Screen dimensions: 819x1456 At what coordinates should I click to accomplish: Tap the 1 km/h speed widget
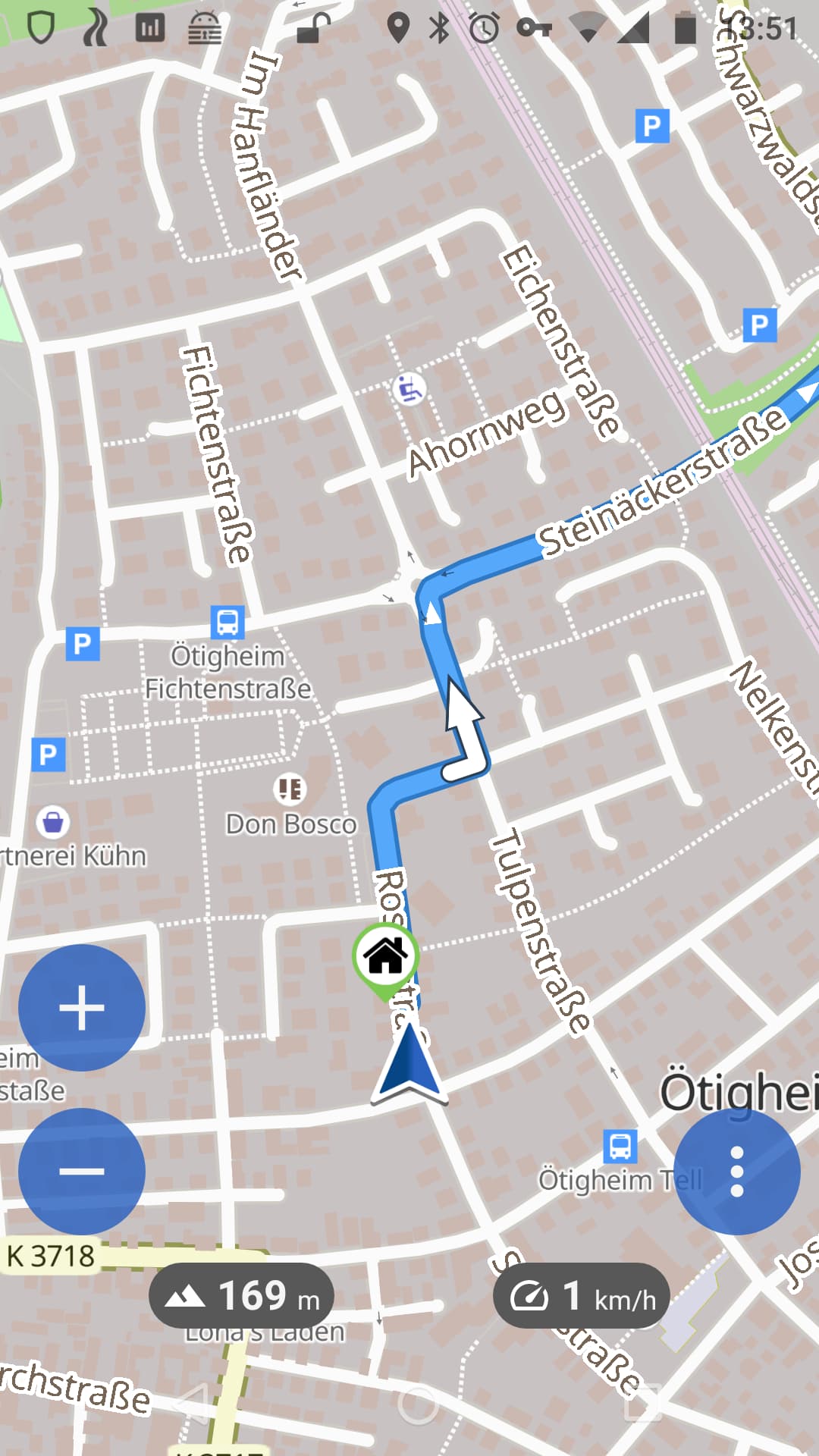coord(582,1296)
